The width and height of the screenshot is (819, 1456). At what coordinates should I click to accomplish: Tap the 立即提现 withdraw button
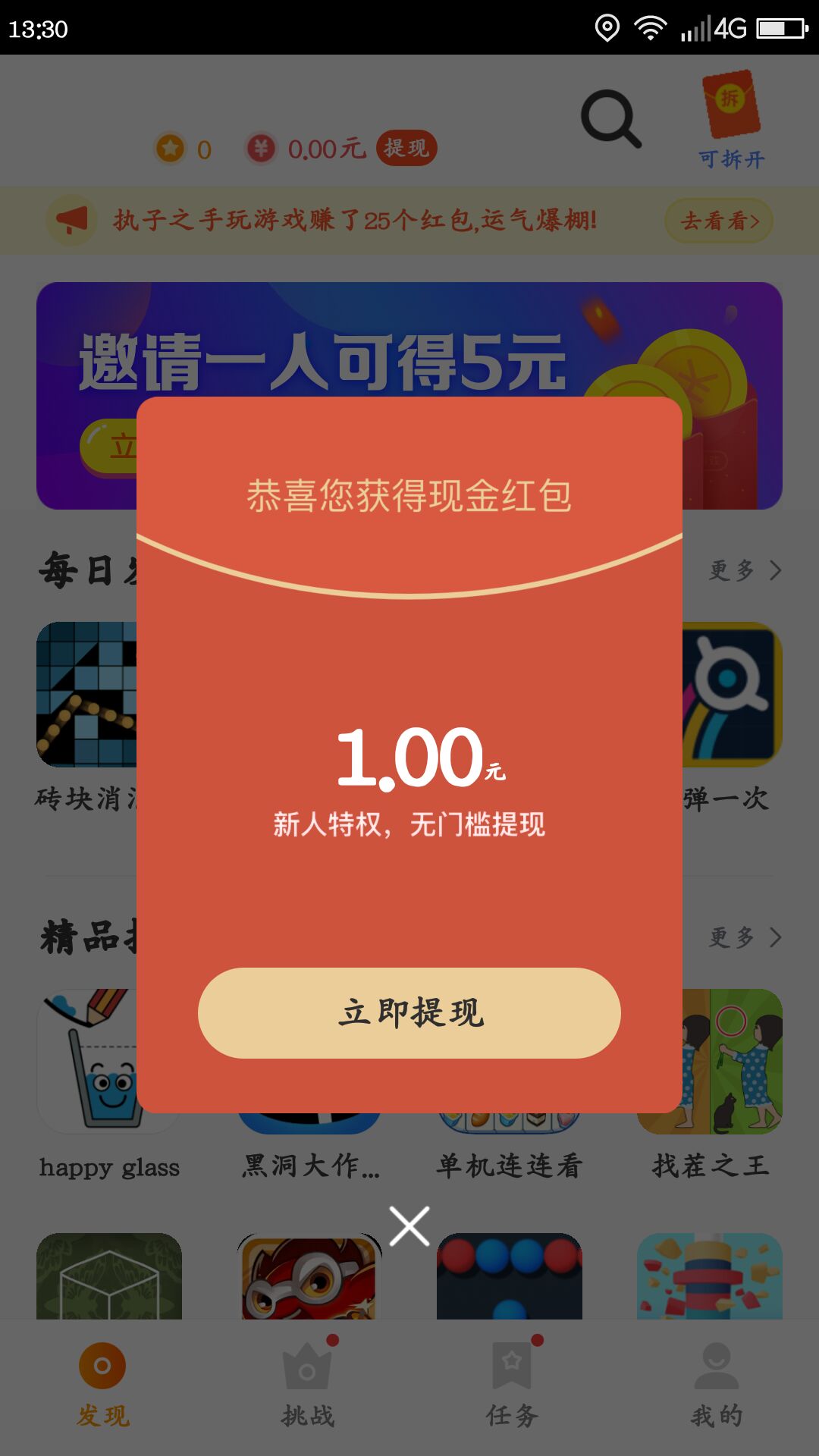[x=409, y=1012]
